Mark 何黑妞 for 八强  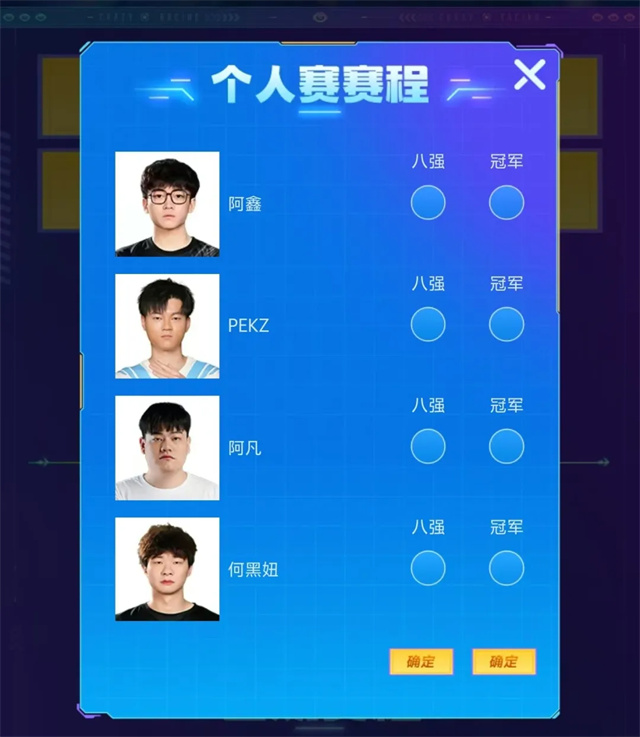pyautogui.click(x=428, y=568)
